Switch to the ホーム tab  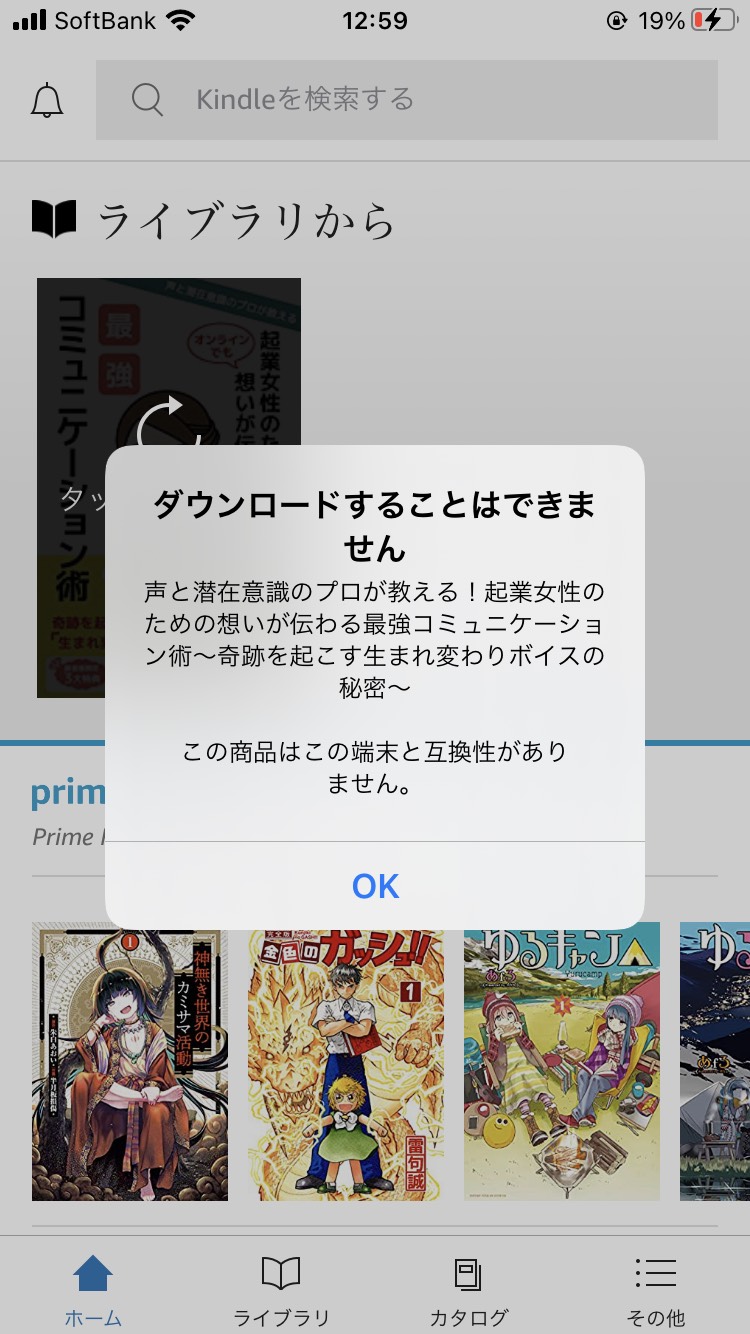click(93, 1292)
